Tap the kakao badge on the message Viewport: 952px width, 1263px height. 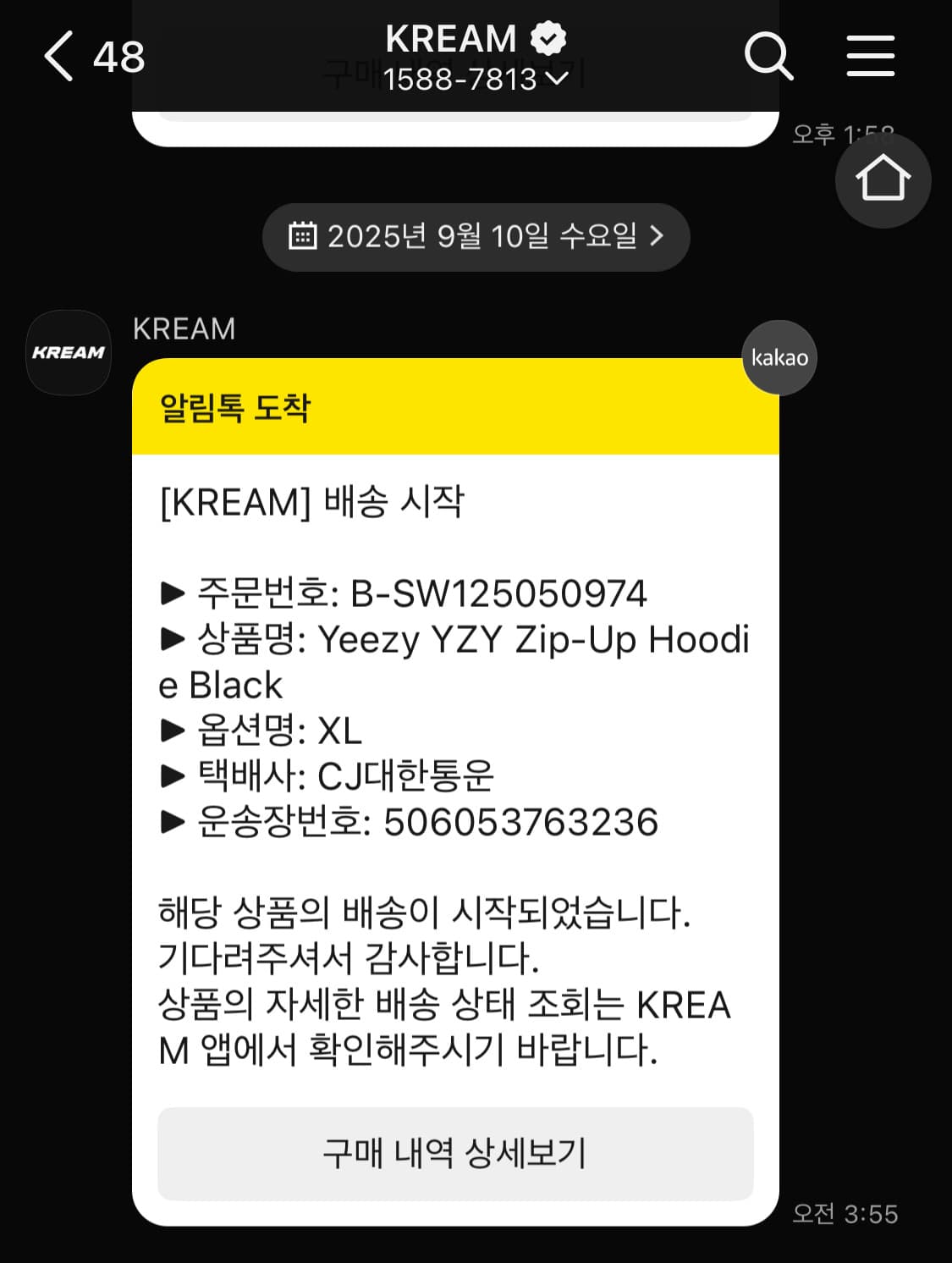tap(778, 357)
